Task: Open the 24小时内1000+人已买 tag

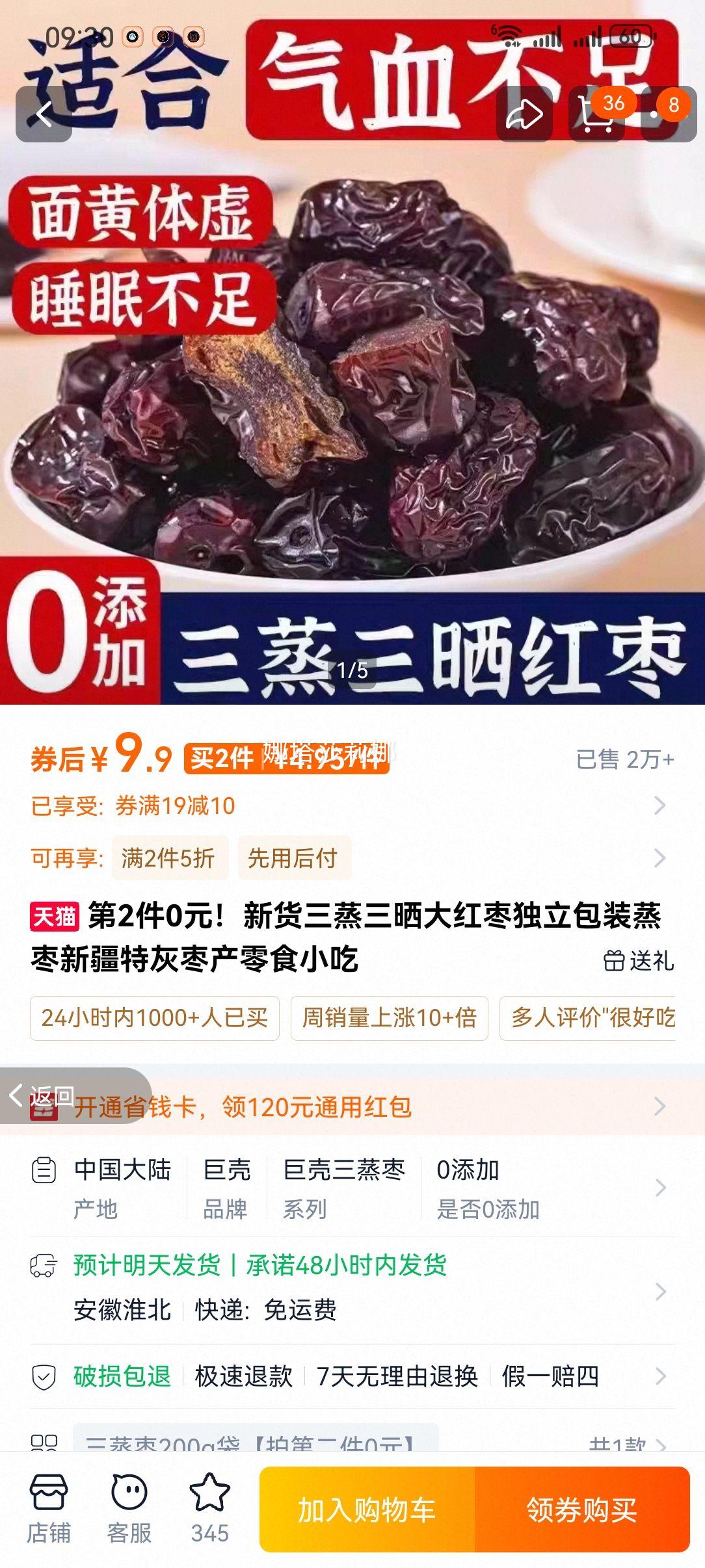Action: click(x=155, y=1018)
